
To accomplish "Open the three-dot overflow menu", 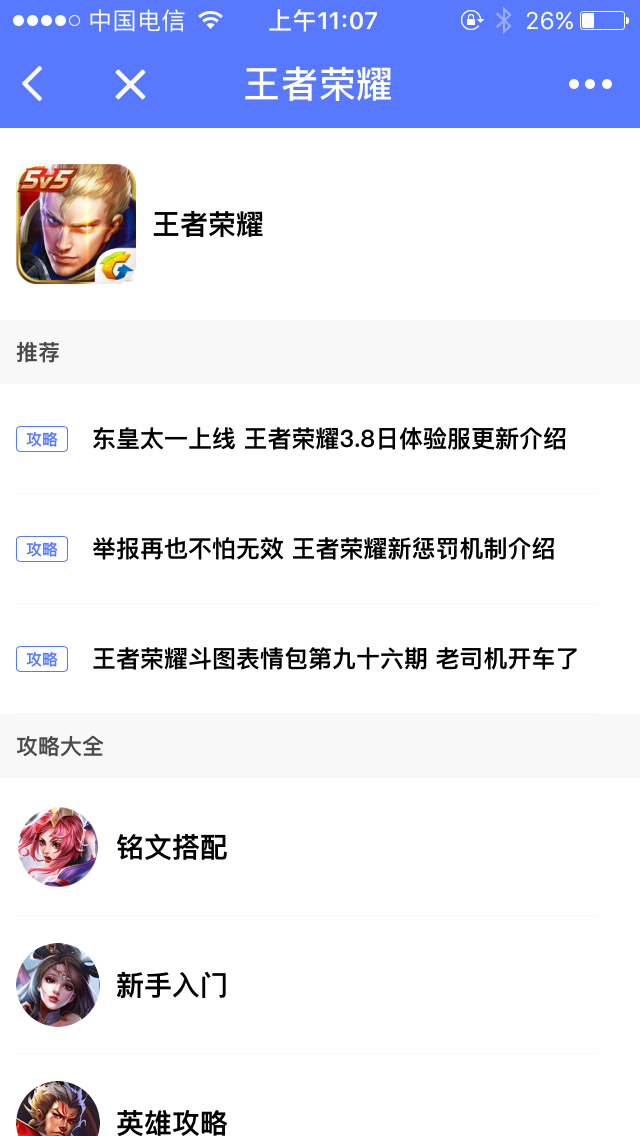I will click(590, 85).
